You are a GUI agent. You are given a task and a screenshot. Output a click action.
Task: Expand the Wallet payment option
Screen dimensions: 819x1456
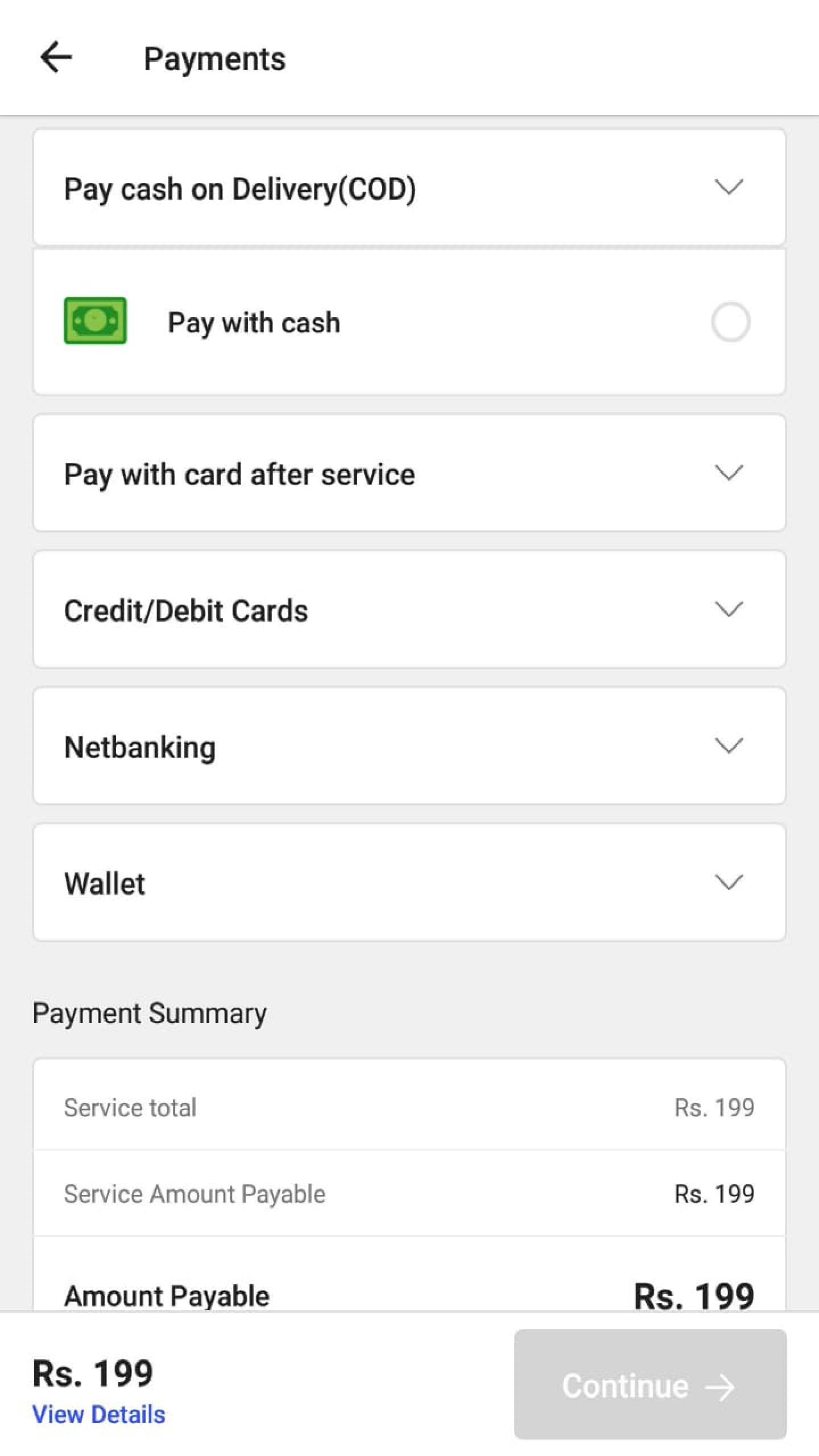pyautogui.click(x=728, y=883)
